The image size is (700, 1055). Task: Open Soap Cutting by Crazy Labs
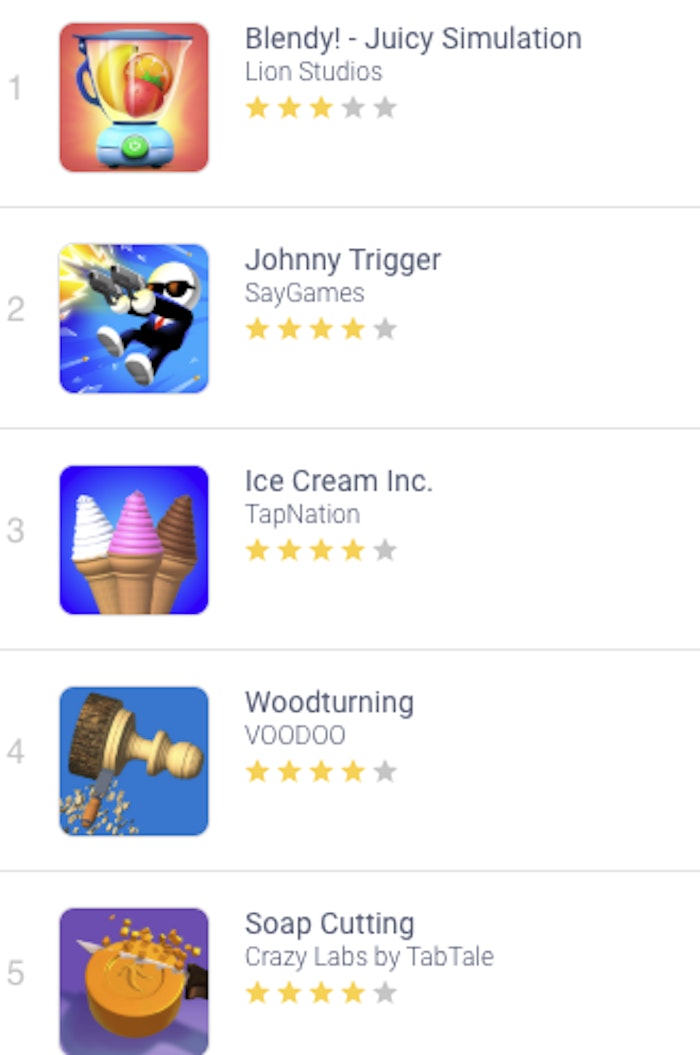click(x=329, y=924)
